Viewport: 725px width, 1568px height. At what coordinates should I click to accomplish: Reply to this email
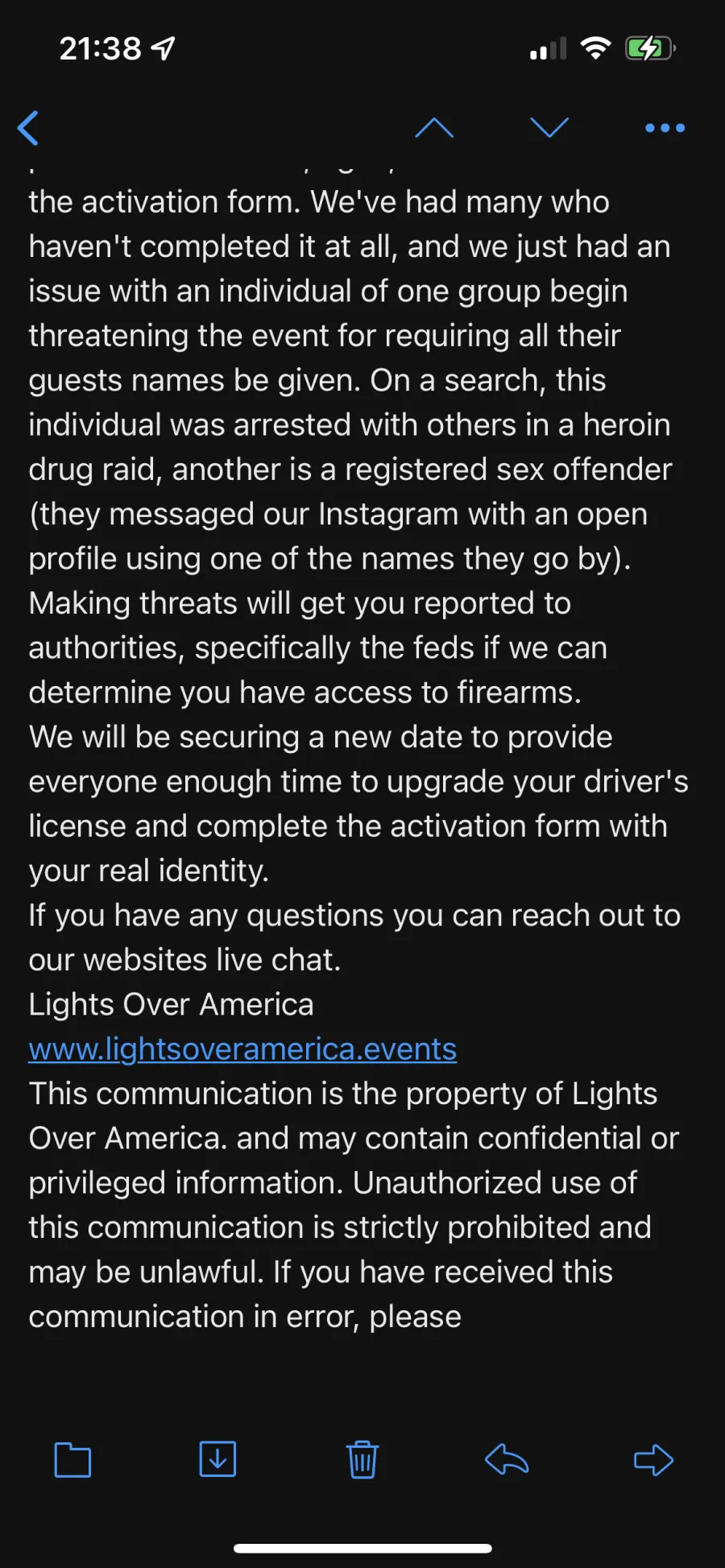tap(507, 1459)
